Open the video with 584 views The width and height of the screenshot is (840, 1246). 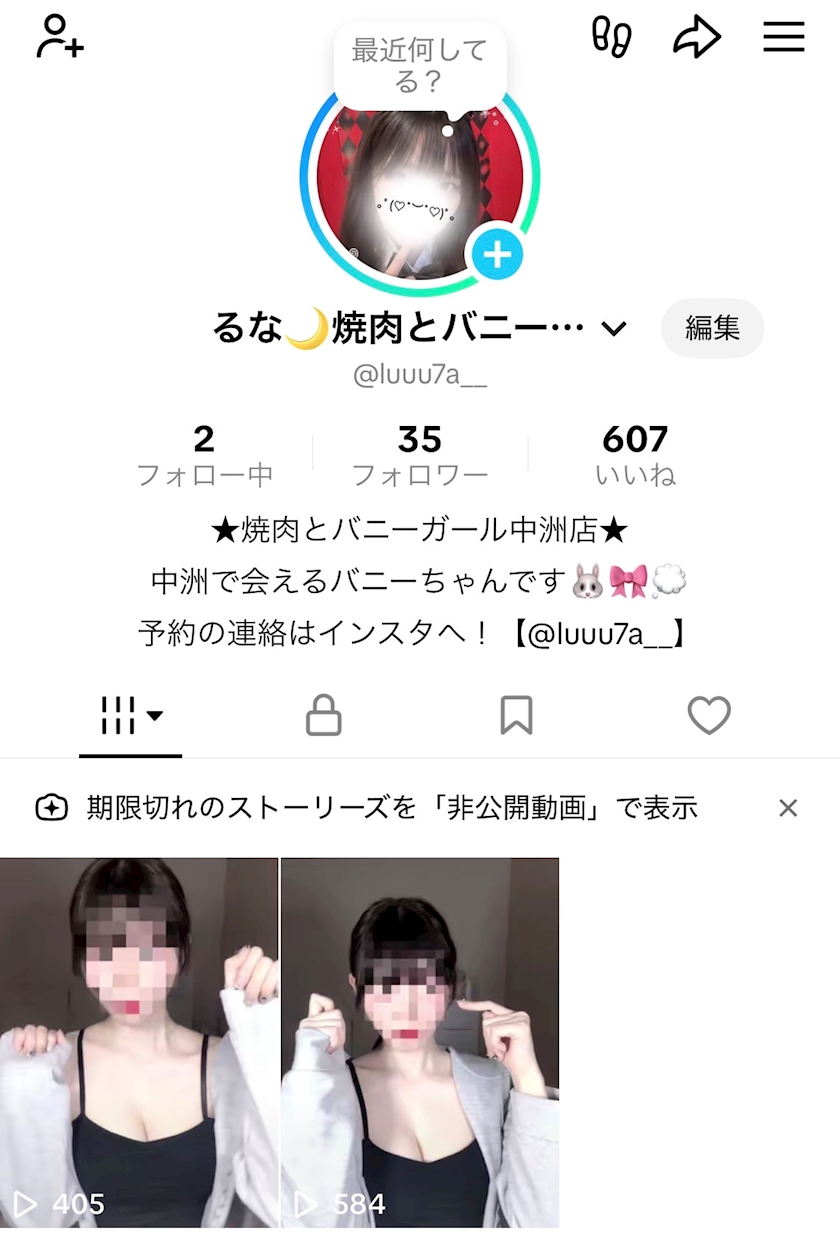click(420, 1042)
